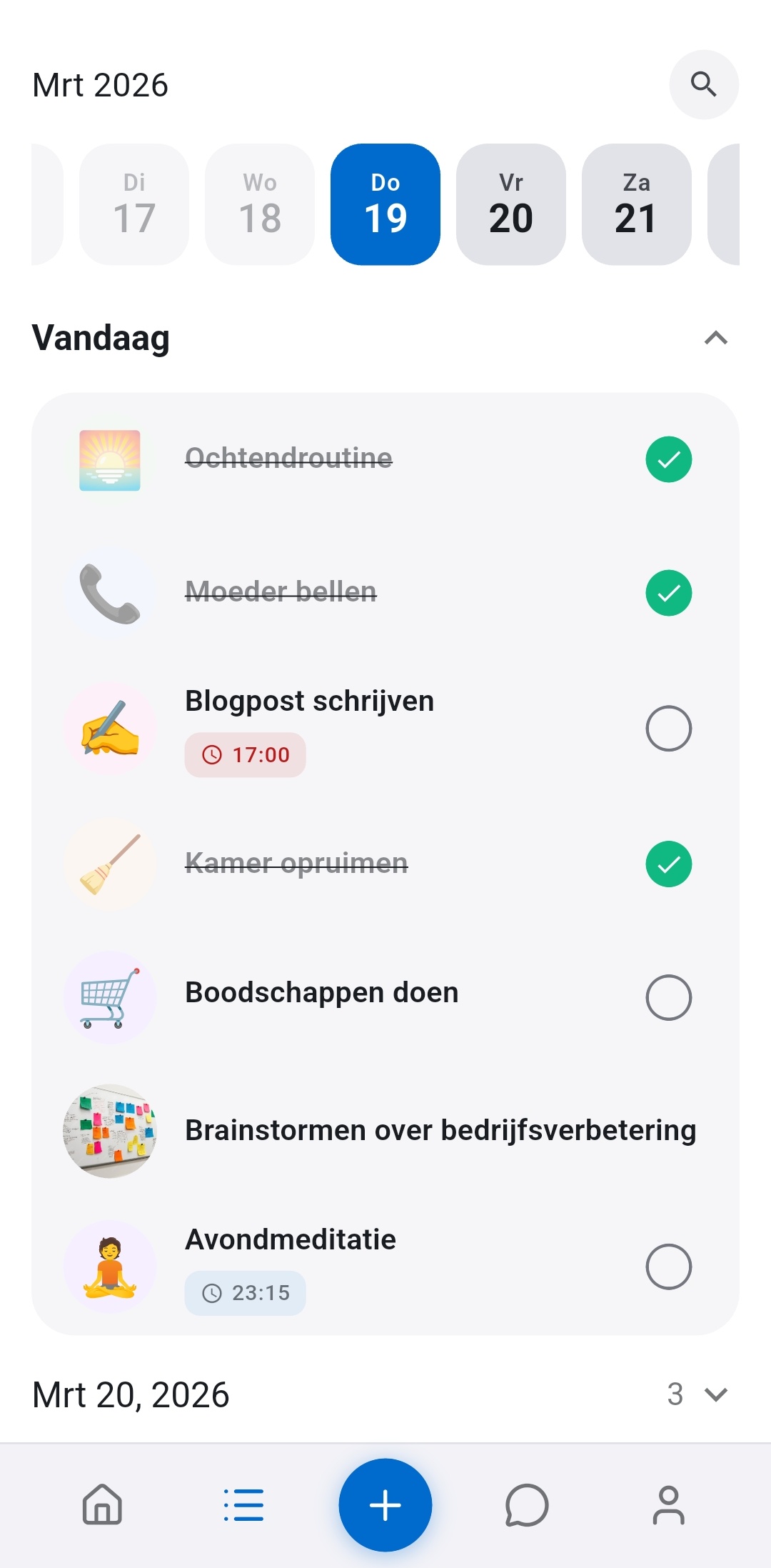Image resolution: width=771 pixels, height=1568 pixels.
Task: Open search with the magnifier icon
Action: pyautogui.click(x=704, y=84)
